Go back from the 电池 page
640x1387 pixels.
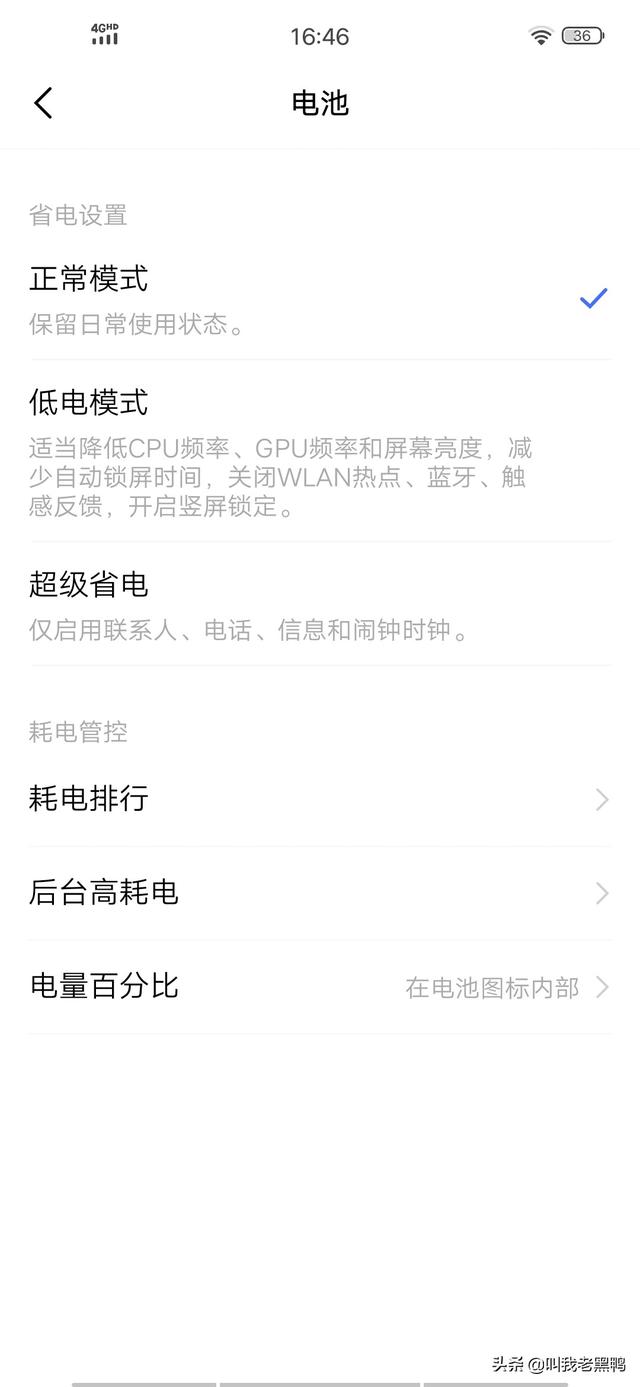coord(43,103)
